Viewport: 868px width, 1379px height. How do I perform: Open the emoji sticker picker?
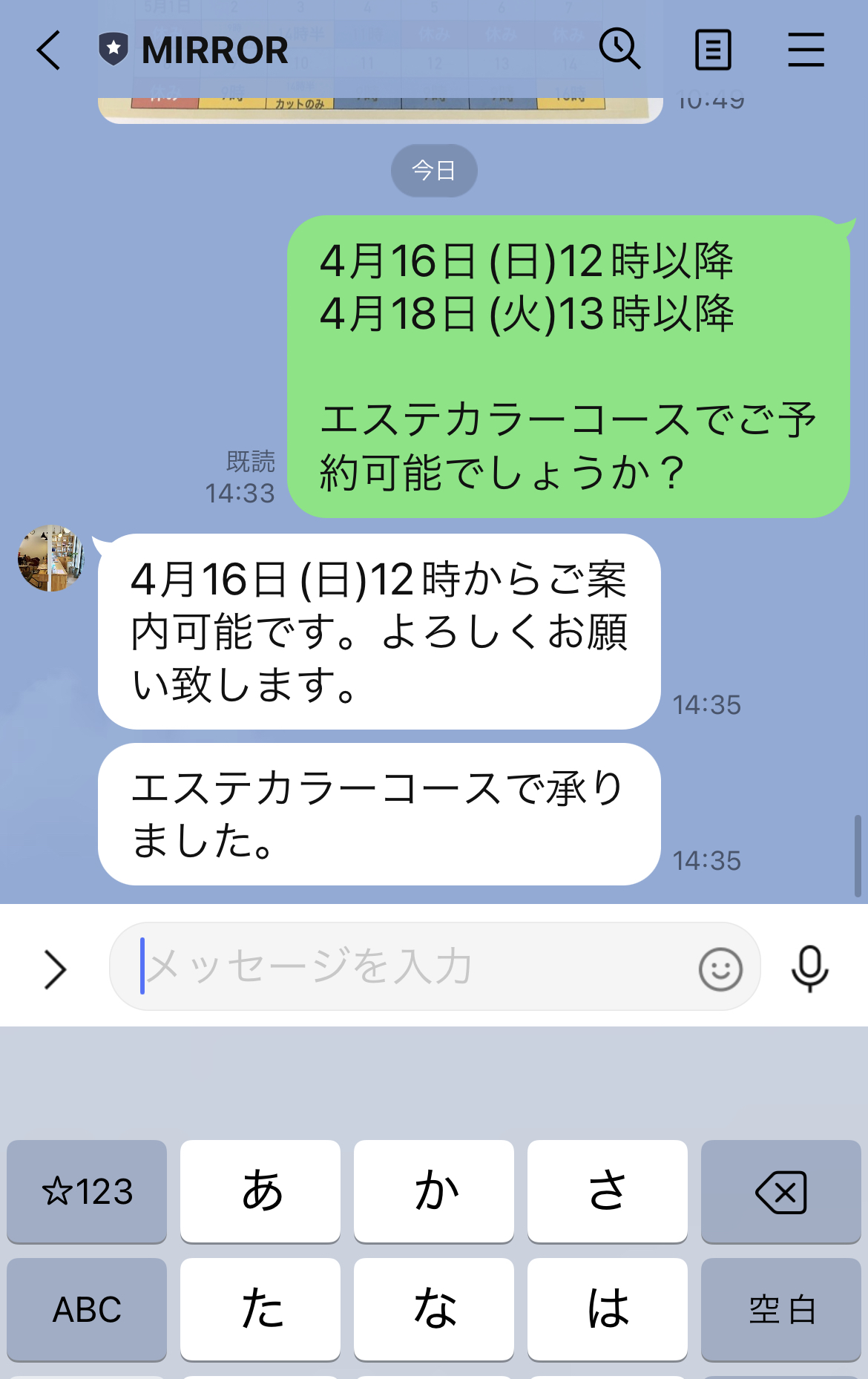tap(720, 969)
